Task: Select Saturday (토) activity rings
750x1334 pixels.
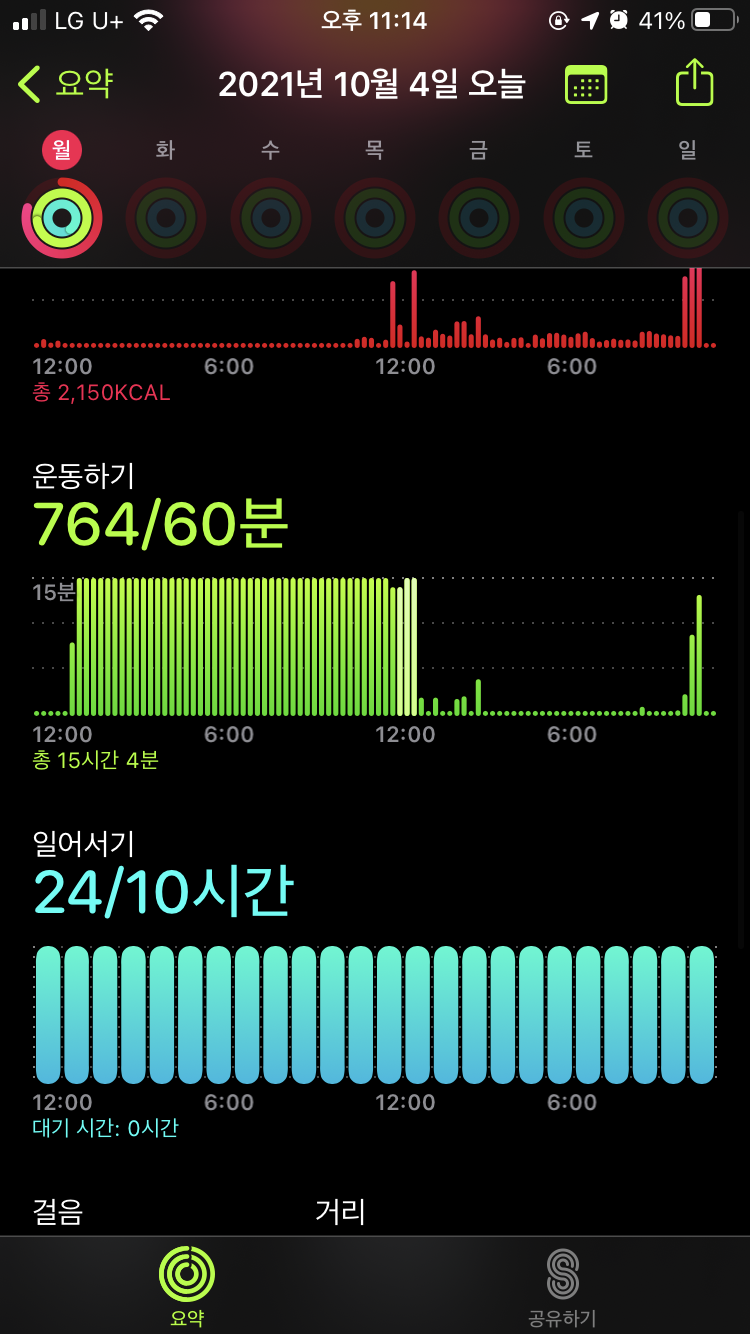Action: (x=584, y=216)
